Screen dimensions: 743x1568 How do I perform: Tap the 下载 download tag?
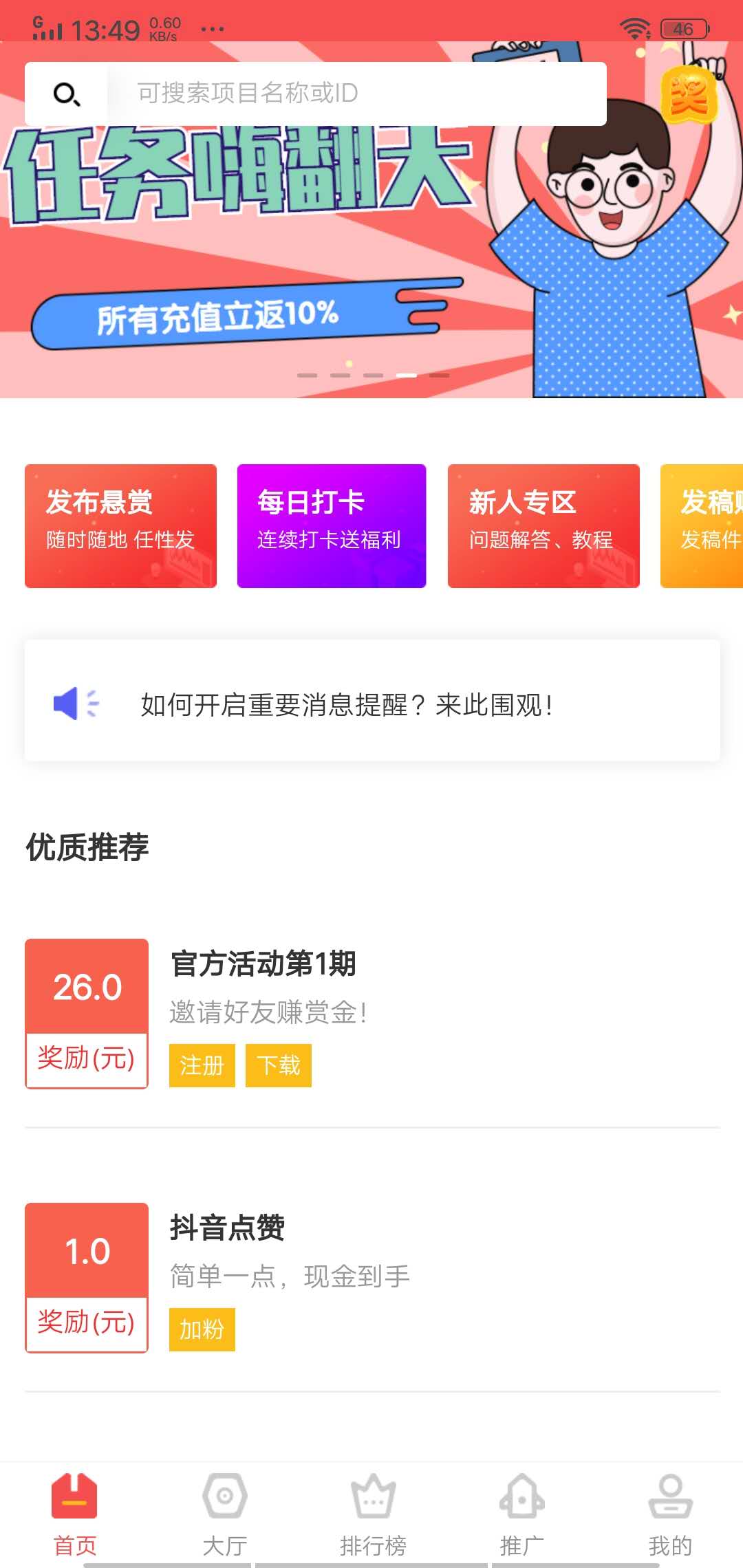(x=279, y=1066)
